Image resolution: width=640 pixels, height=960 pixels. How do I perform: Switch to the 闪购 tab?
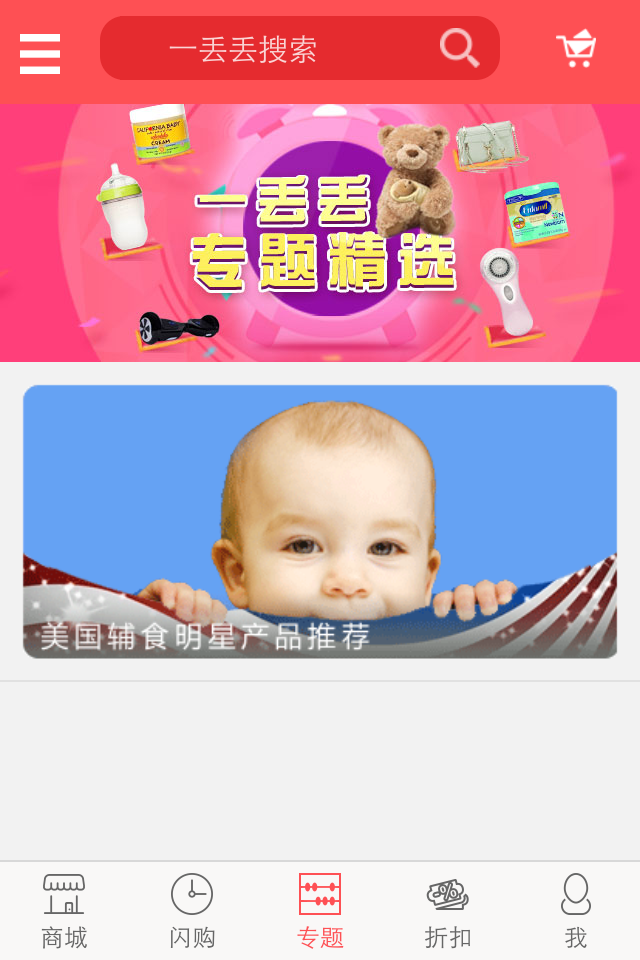click(x=192, y=911)
